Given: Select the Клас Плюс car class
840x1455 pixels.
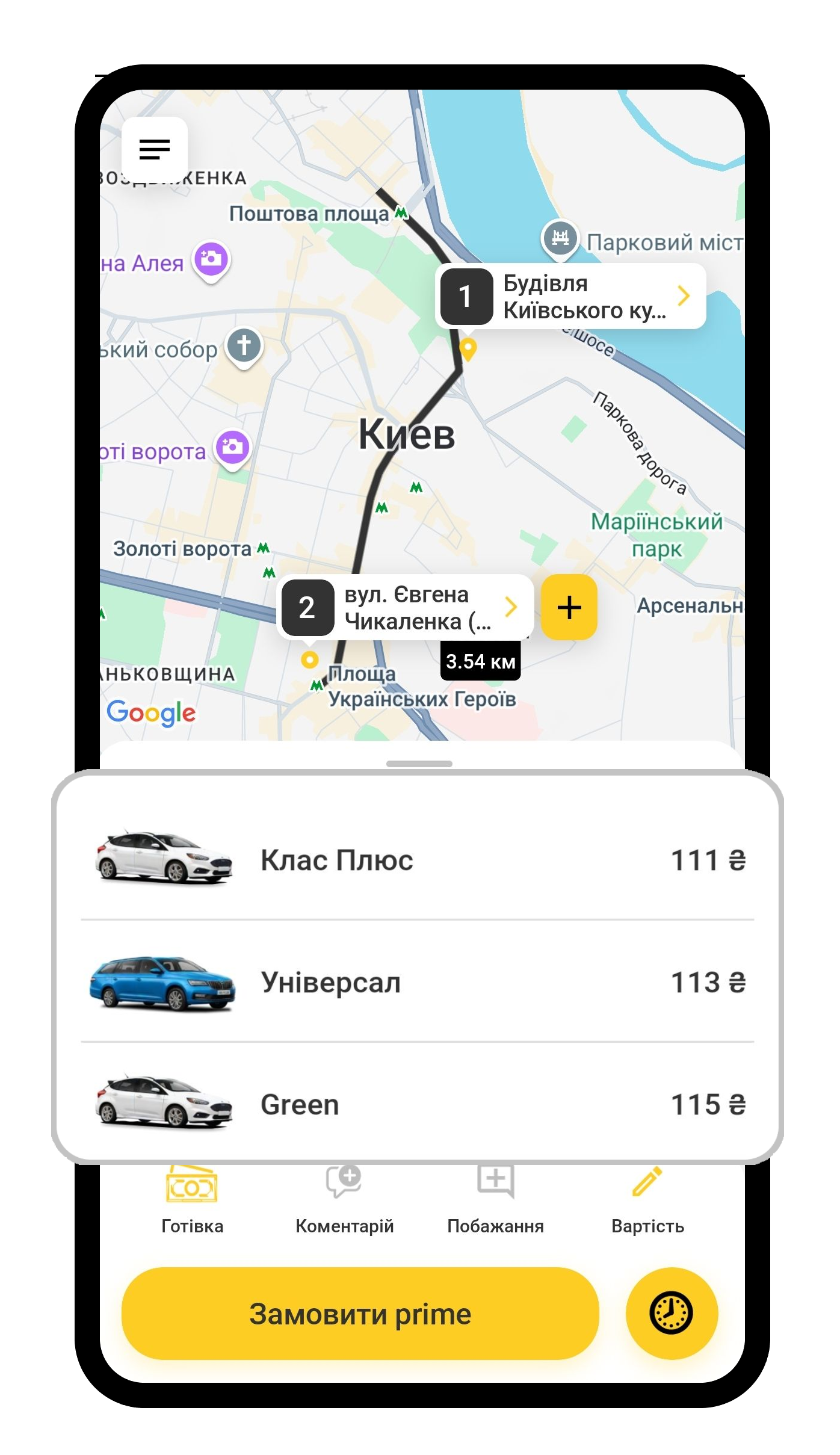Looking at the screenshot, I should tap(416, 860).
